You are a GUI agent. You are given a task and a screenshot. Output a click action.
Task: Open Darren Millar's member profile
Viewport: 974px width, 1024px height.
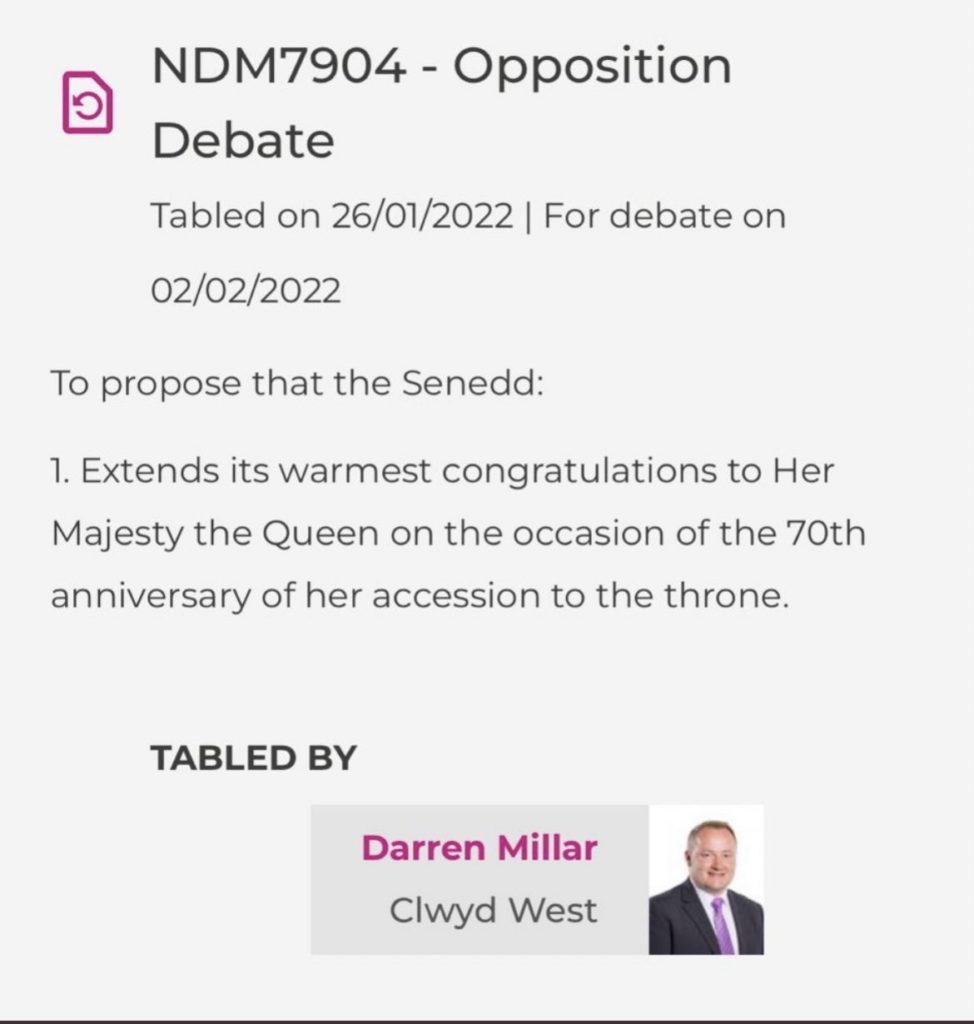tap(479, 848)
